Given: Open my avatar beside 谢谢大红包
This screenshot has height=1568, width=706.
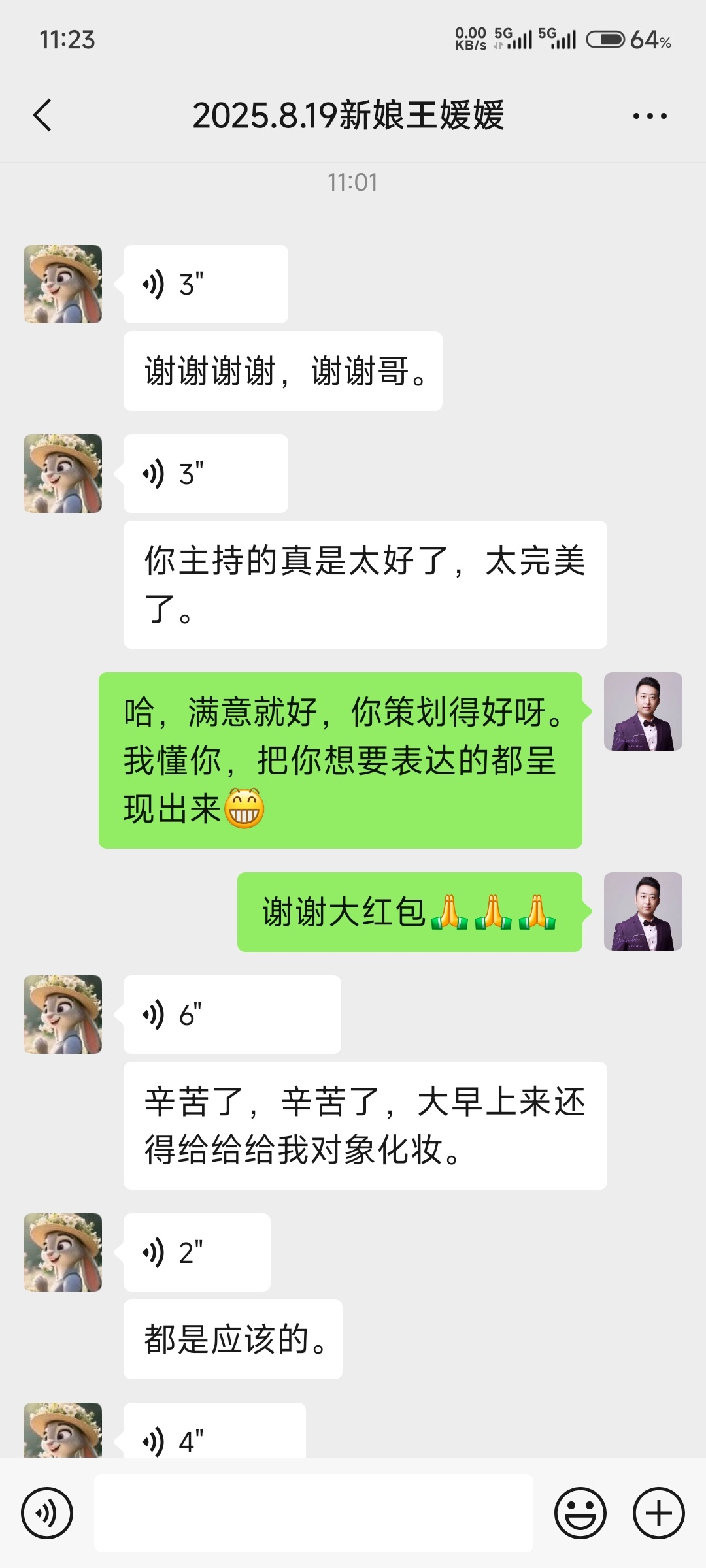Looking at the screenshot, I should pyautogui.click(x=643, y=911).
